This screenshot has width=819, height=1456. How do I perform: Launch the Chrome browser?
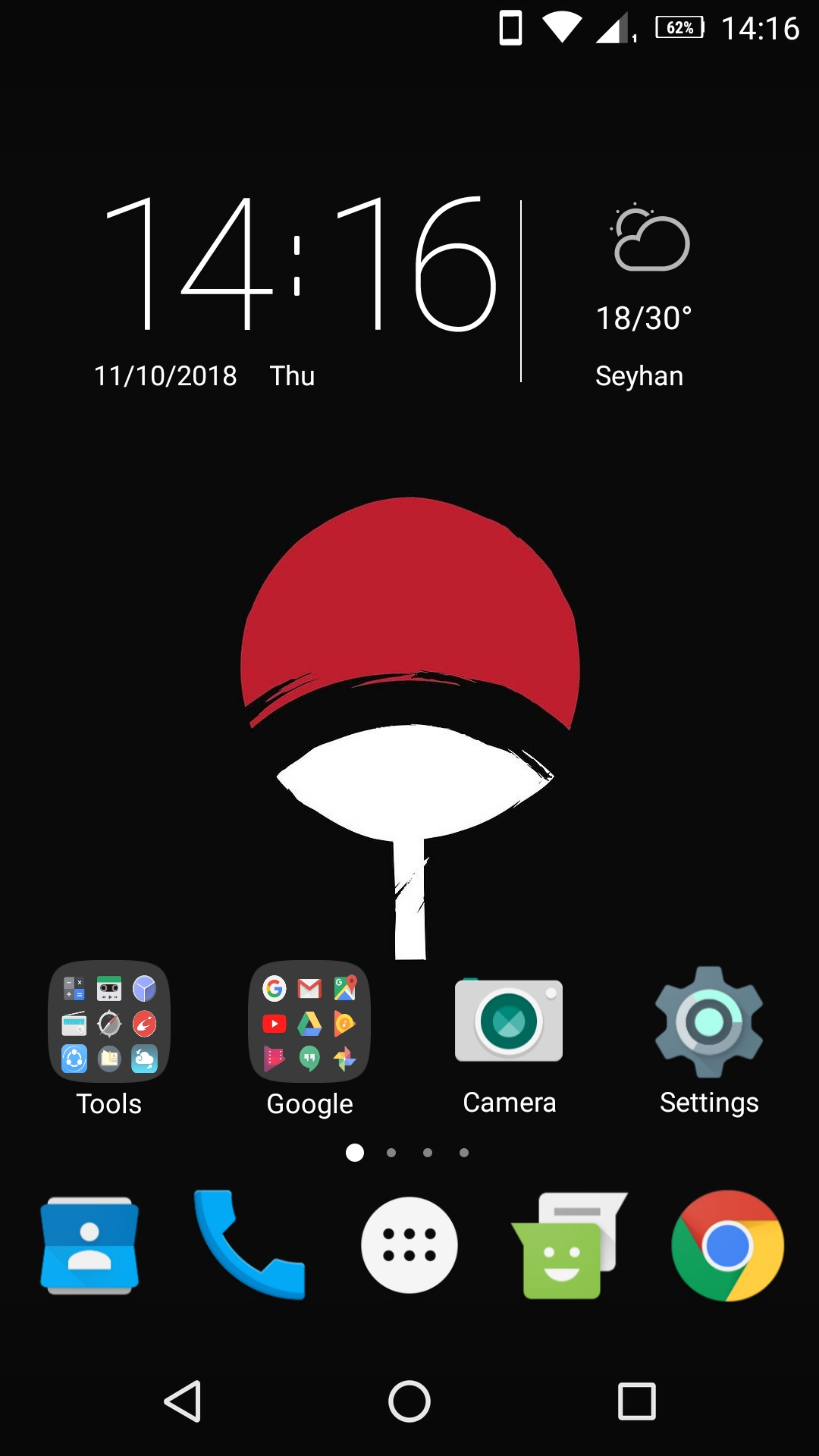pos(727,1245)
